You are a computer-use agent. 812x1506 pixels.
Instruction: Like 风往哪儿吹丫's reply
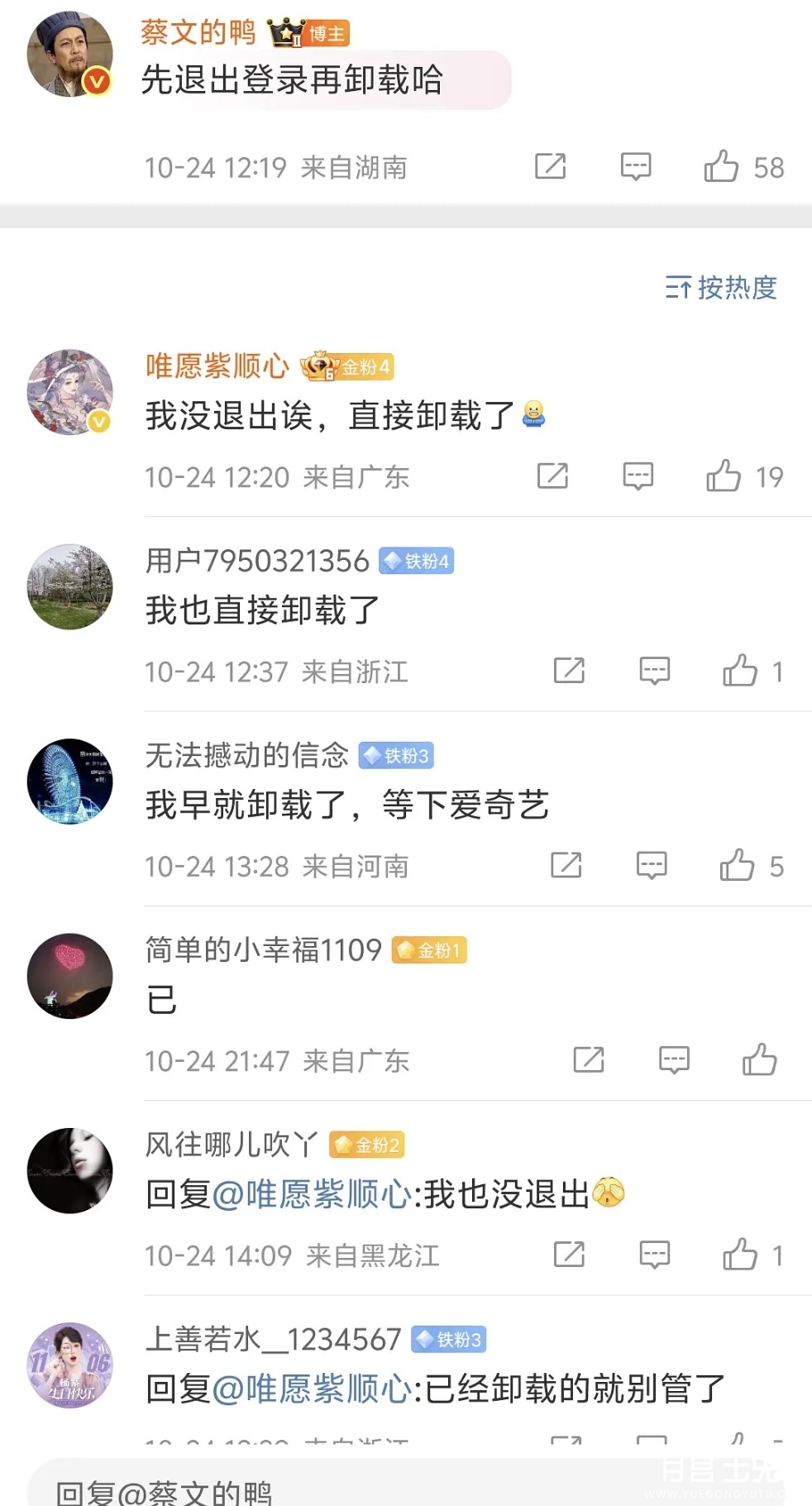coord(740,1255)
